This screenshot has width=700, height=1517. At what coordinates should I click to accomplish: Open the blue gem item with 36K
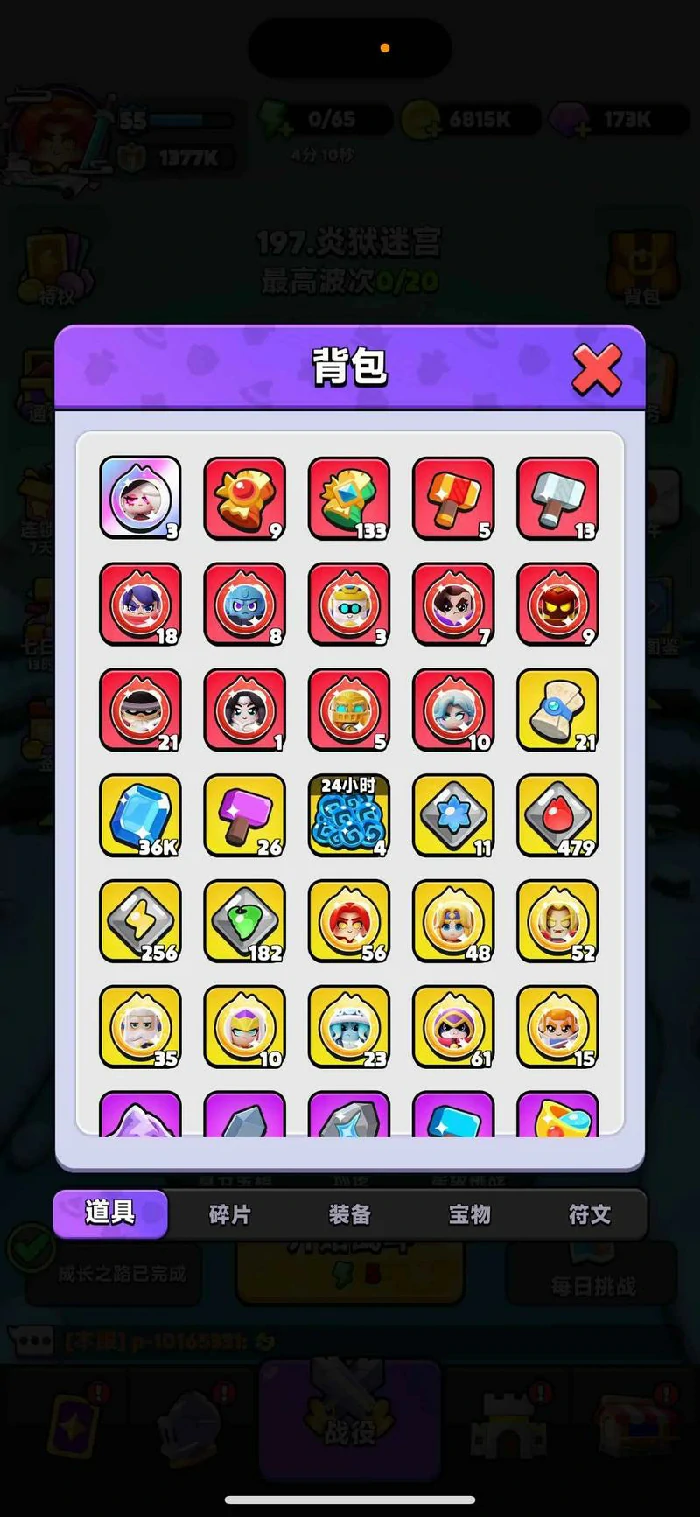tap(141, 815)
